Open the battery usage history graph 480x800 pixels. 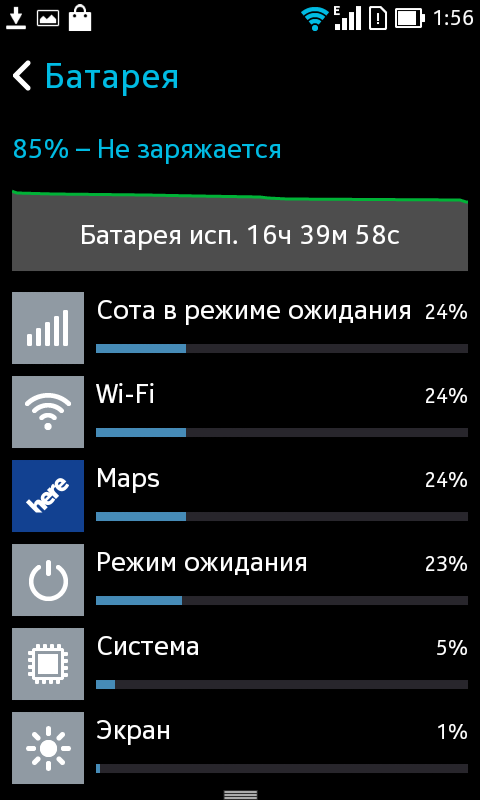[x=240, y=230]
